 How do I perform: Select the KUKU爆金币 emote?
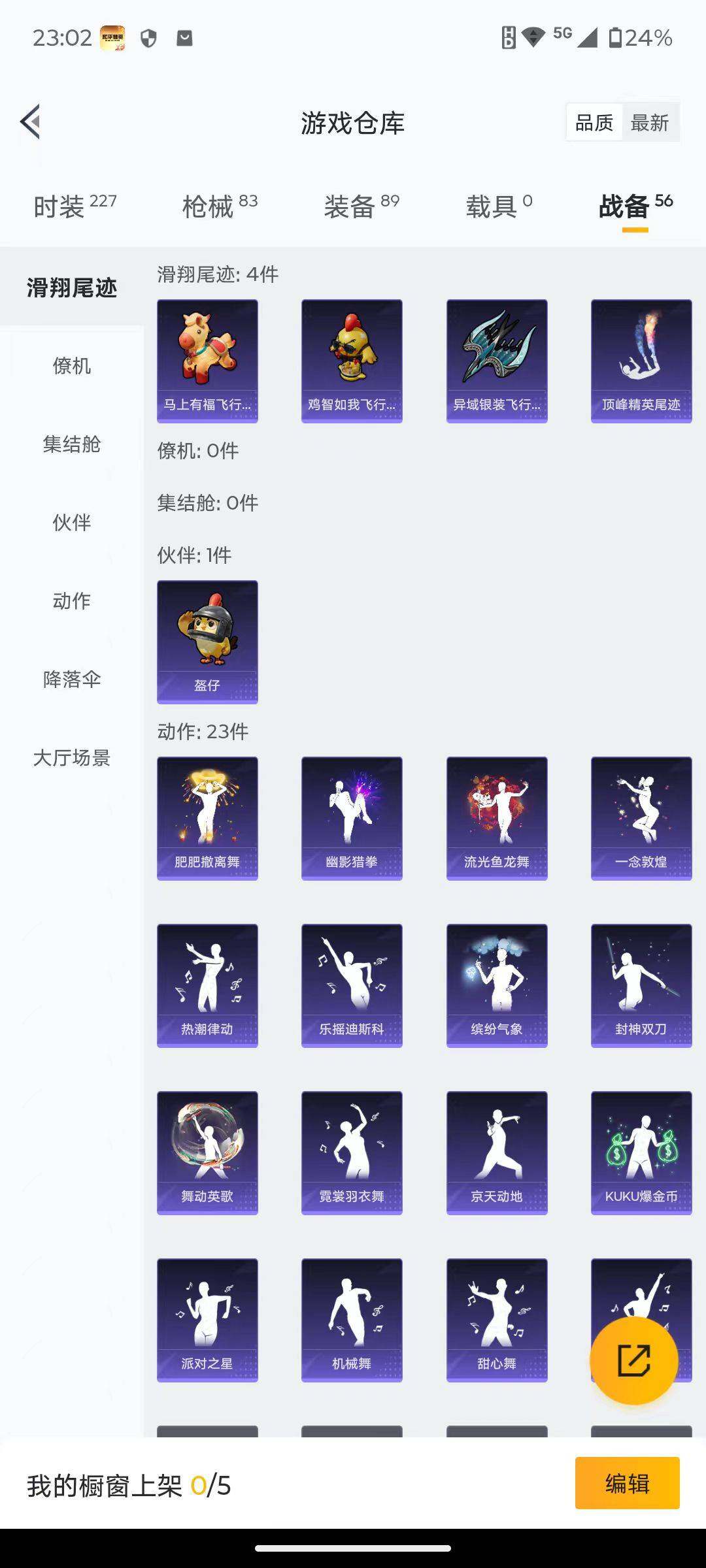tap(642, 1151)
